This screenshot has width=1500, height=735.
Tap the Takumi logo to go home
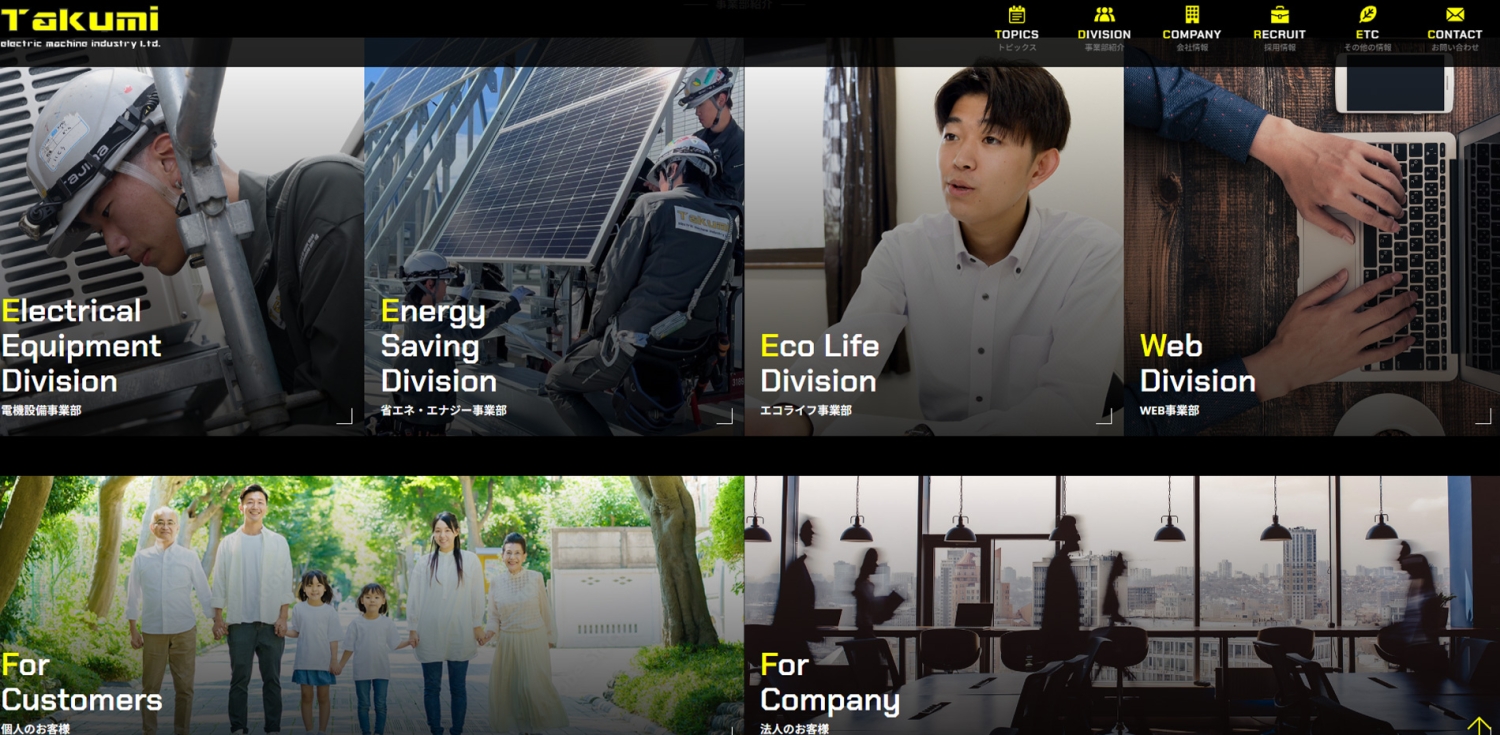(80, 26)
